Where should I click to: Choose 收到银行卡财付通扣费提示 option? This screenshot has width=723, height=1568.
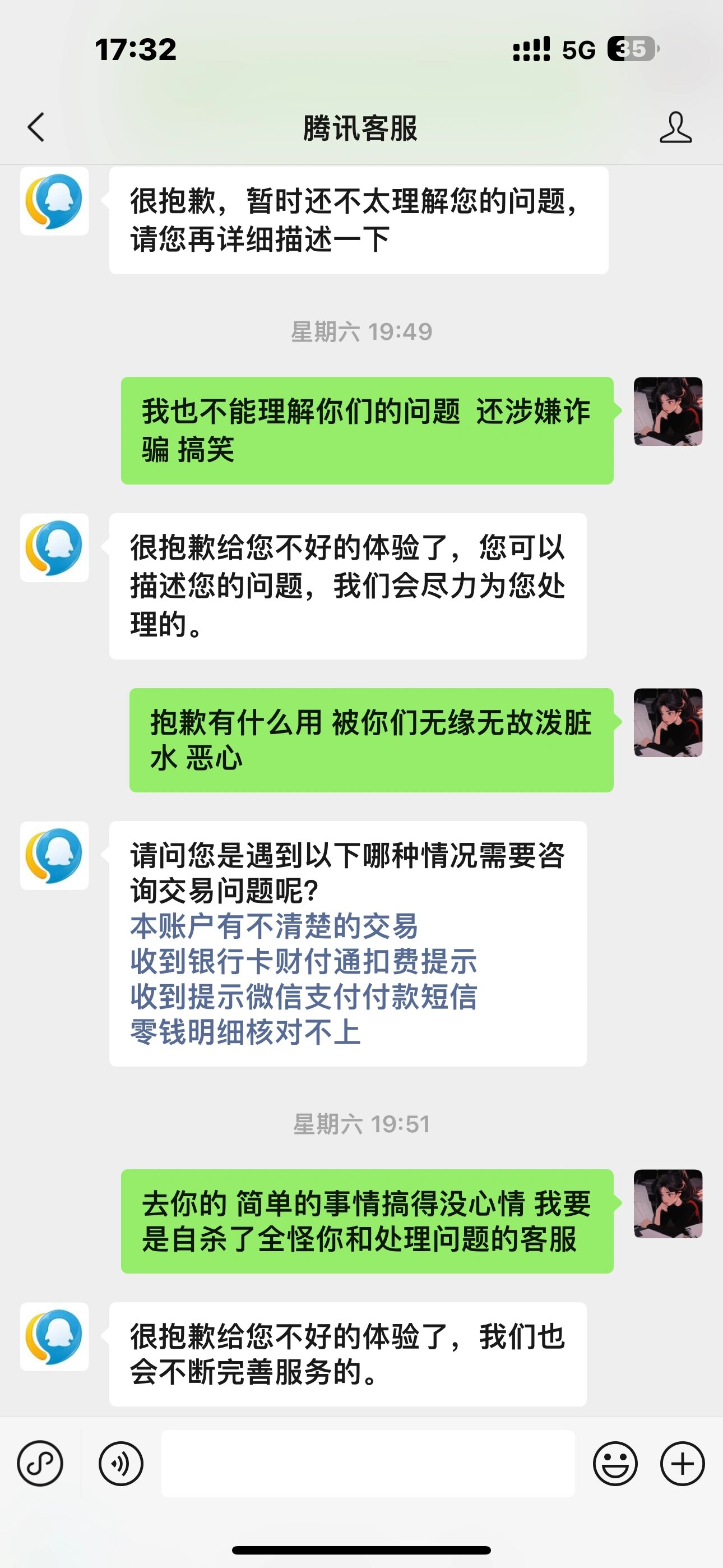pos(303,961)
